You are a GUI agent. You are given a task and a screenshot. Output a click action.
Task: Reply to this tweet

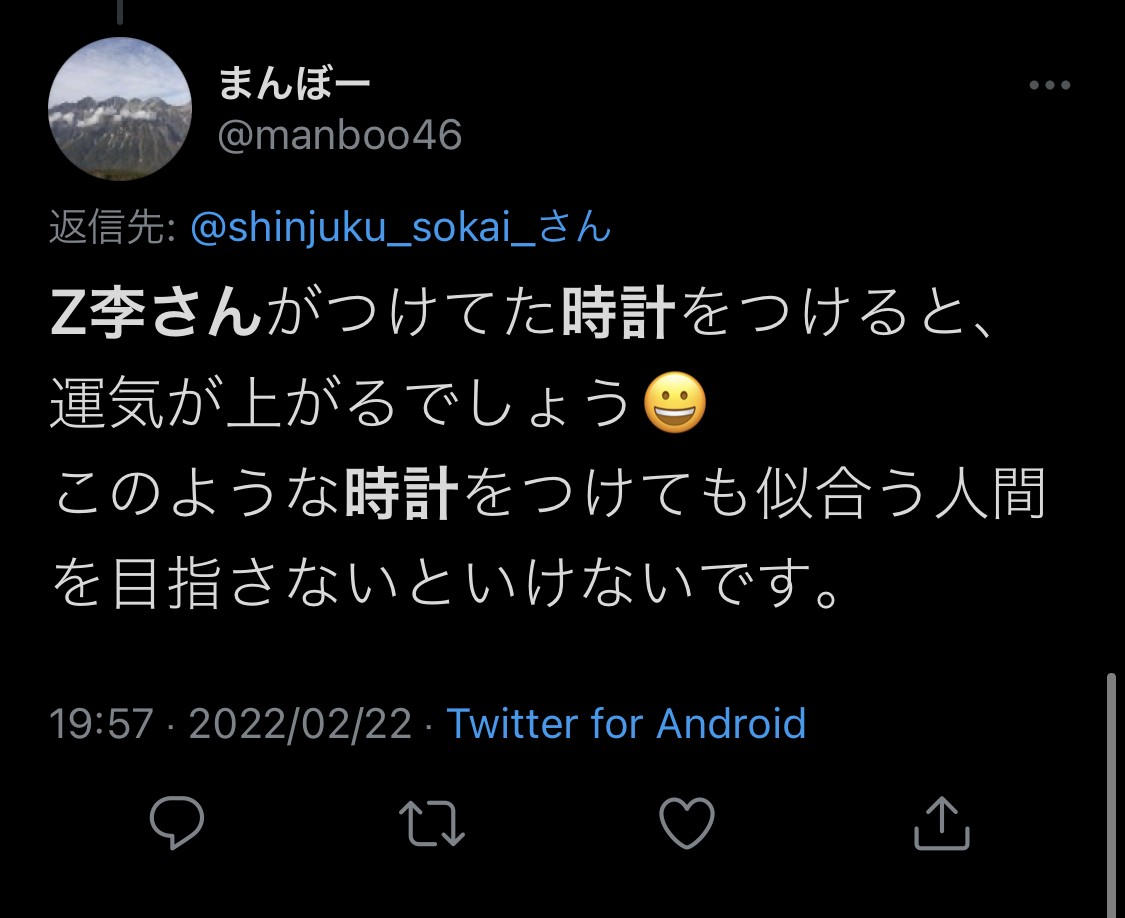[177, 823]
